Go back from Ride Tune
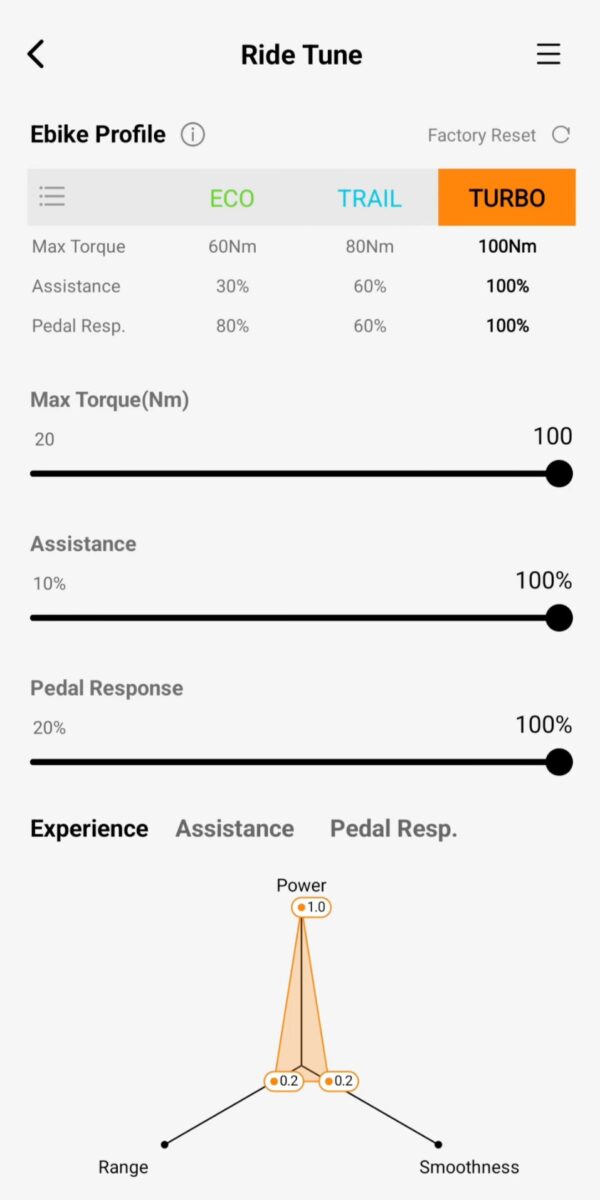 click(x=36, y=54)
